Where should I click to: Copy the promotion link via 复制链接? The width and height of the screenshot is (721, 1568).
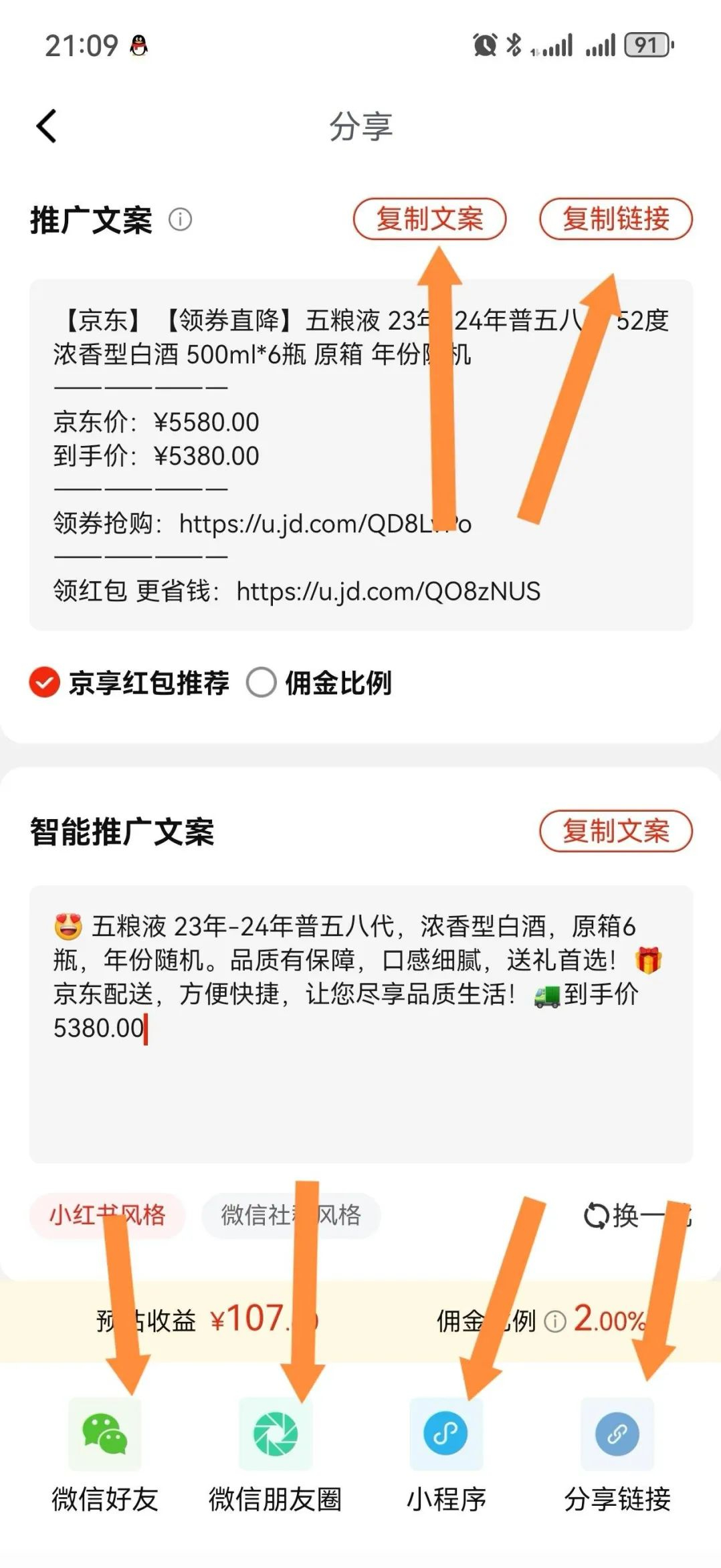(x=615, y=219)
